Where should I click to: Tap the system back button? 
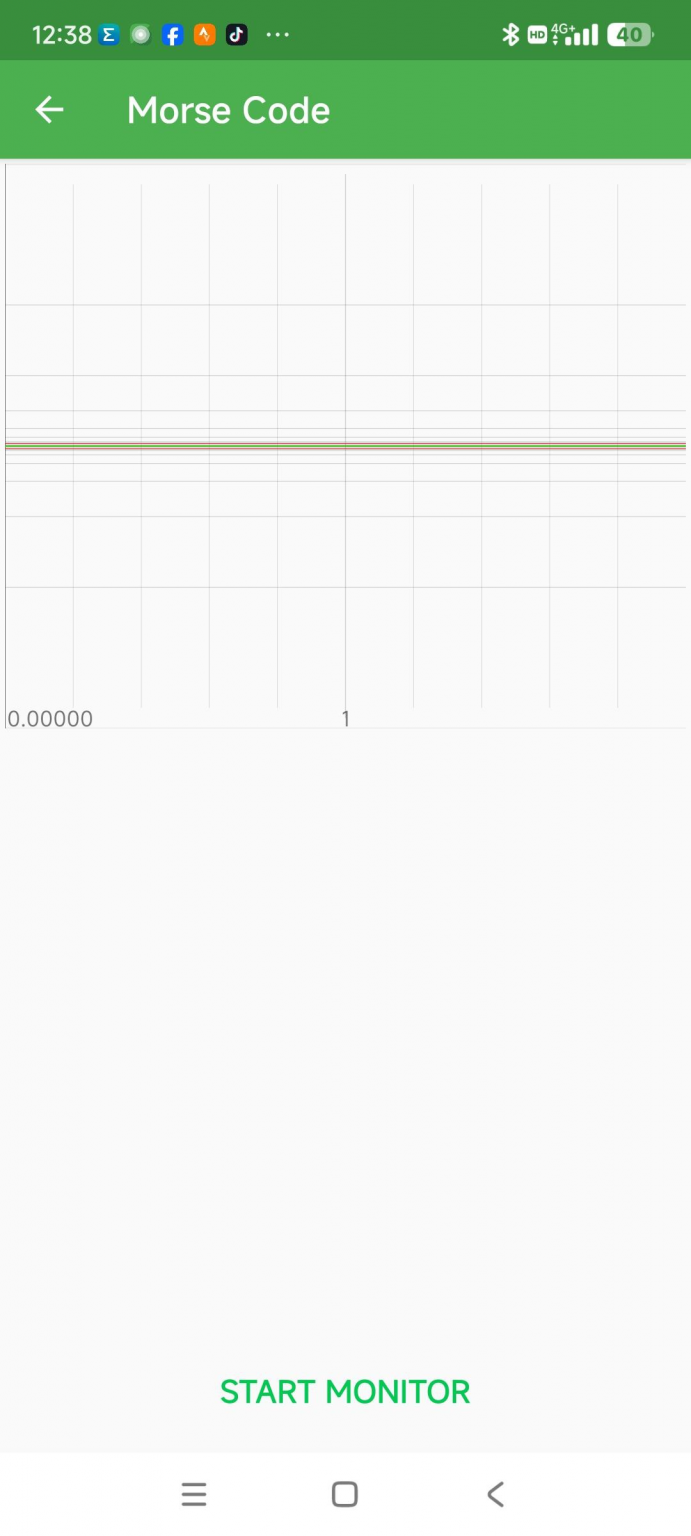click(495, 1494)
